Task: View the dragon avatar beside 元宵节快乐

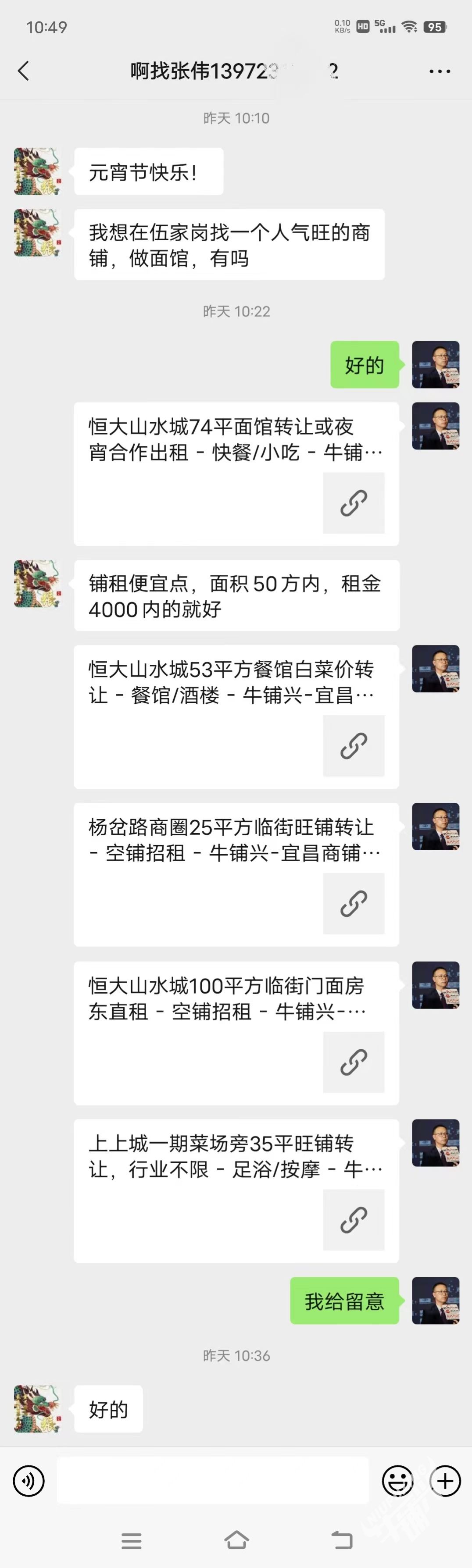Action: tap(37, 171)
